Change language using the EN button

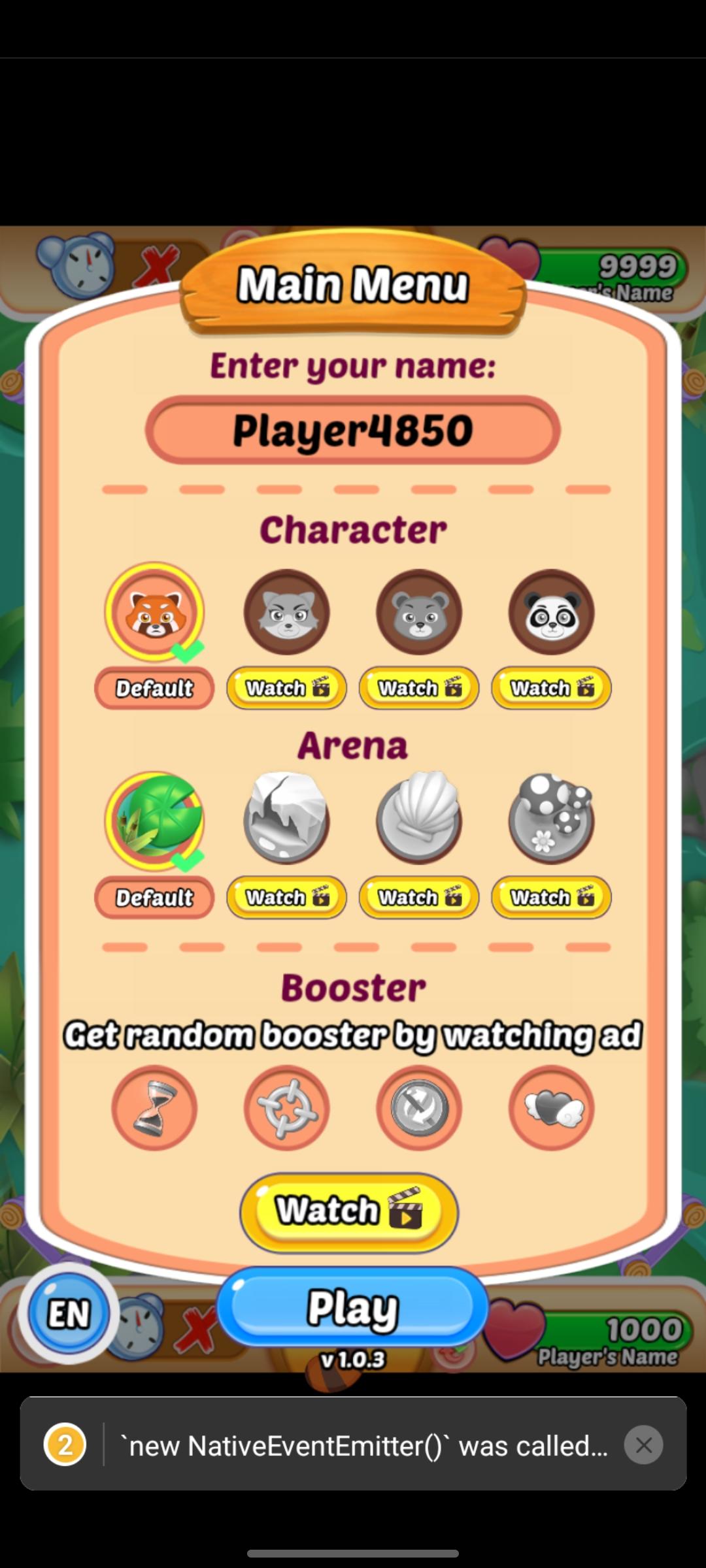pyautogui.click(x=69, y=1313)
